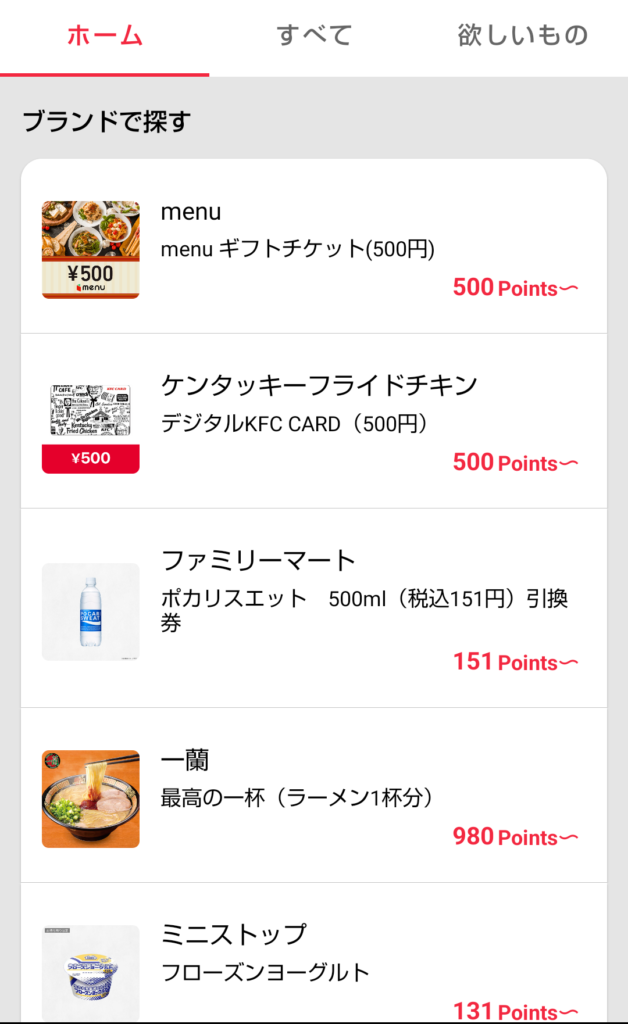
Task: View the 一蘭 ramen ticket
Action: click(314, 796)
